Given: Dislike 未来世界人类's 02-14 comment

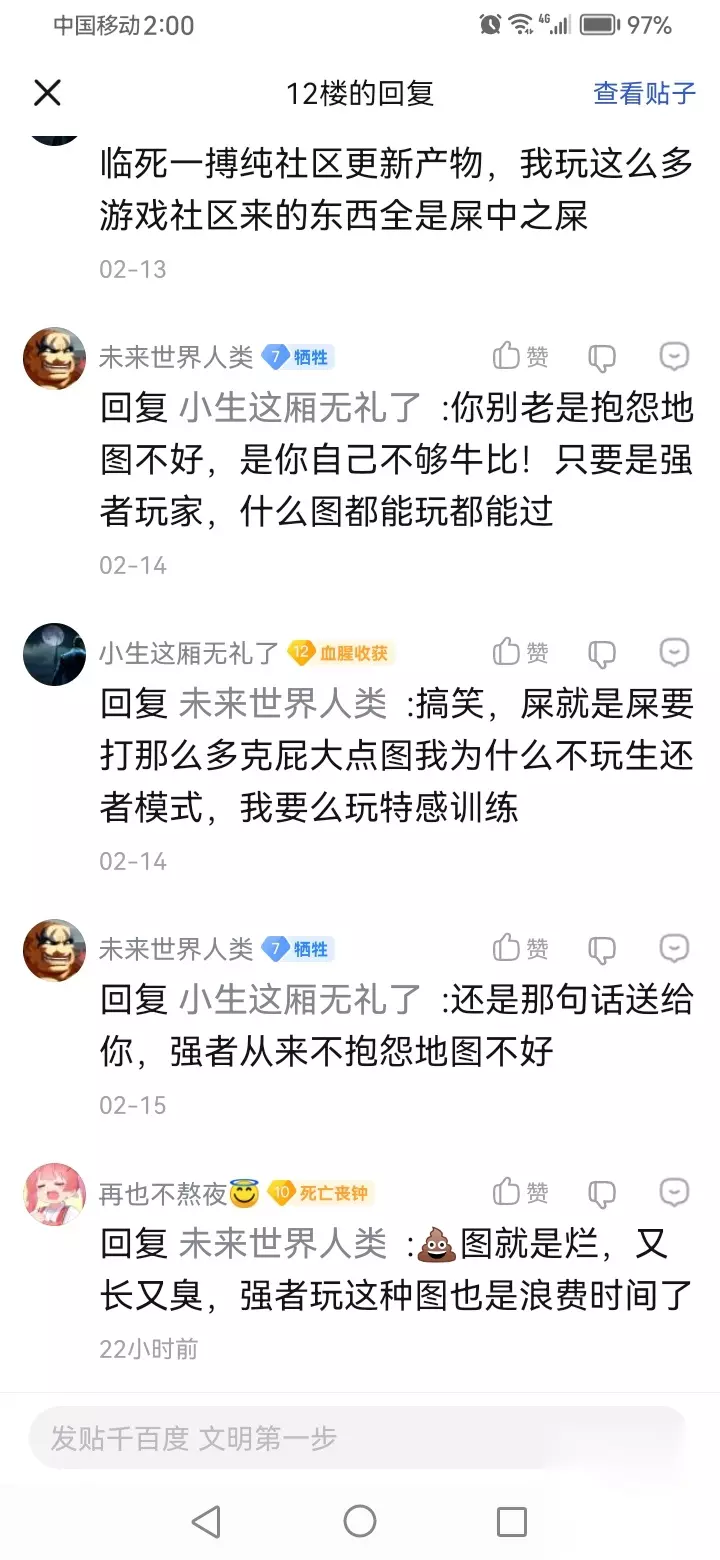Looking at the screenshot, I should (x=602, y=357).
